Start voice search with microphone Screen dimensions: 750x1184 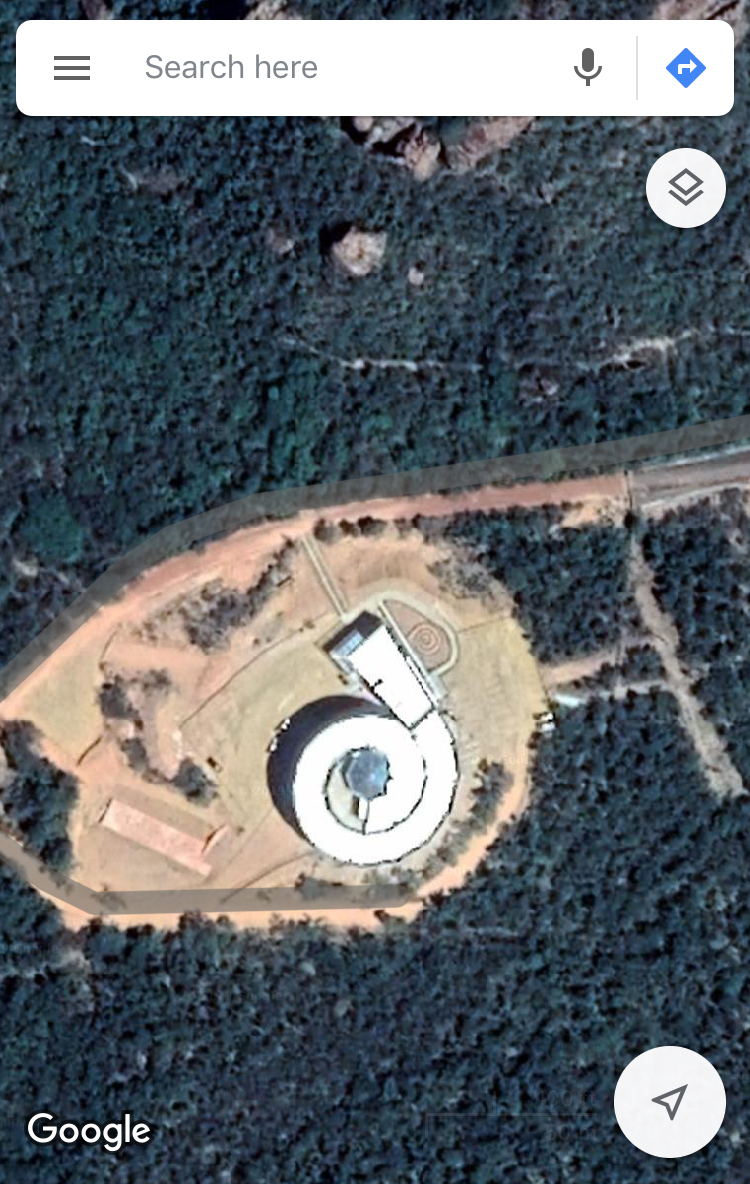click(x=588, y=68)
